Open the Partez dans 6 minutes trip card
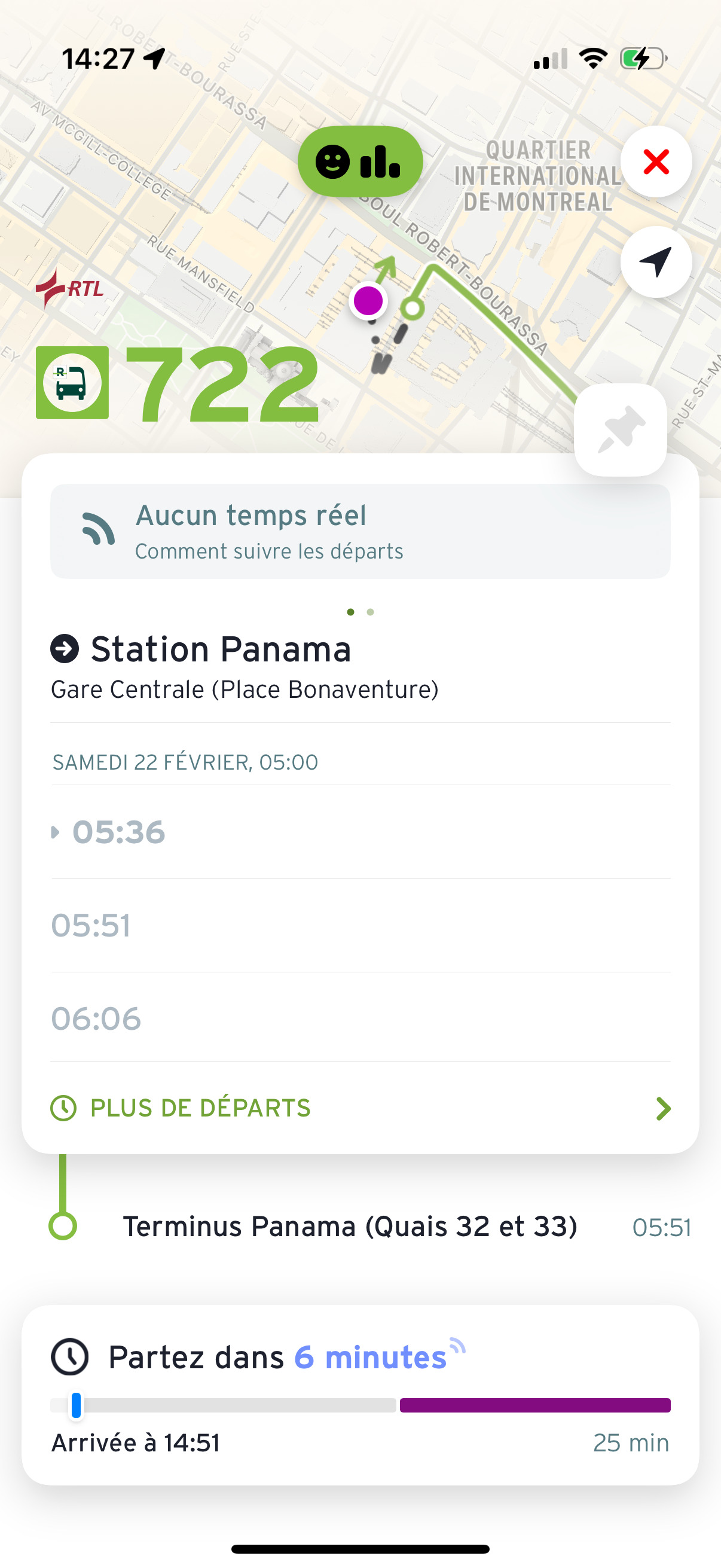Screen dimensions: 721x1568 pos(360,1395)
